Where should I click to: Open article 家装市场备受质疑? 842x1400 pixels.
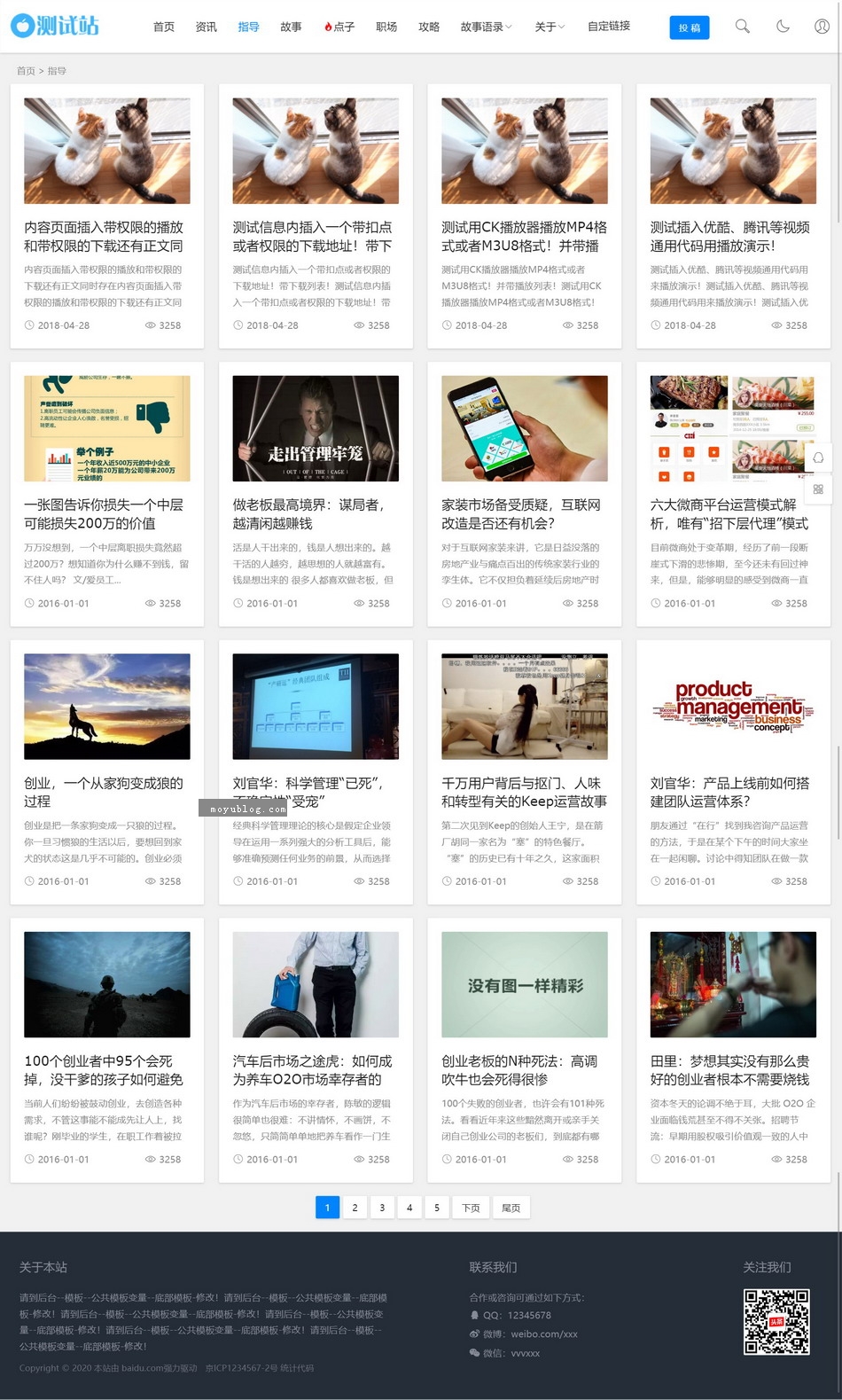pos(521,514)
